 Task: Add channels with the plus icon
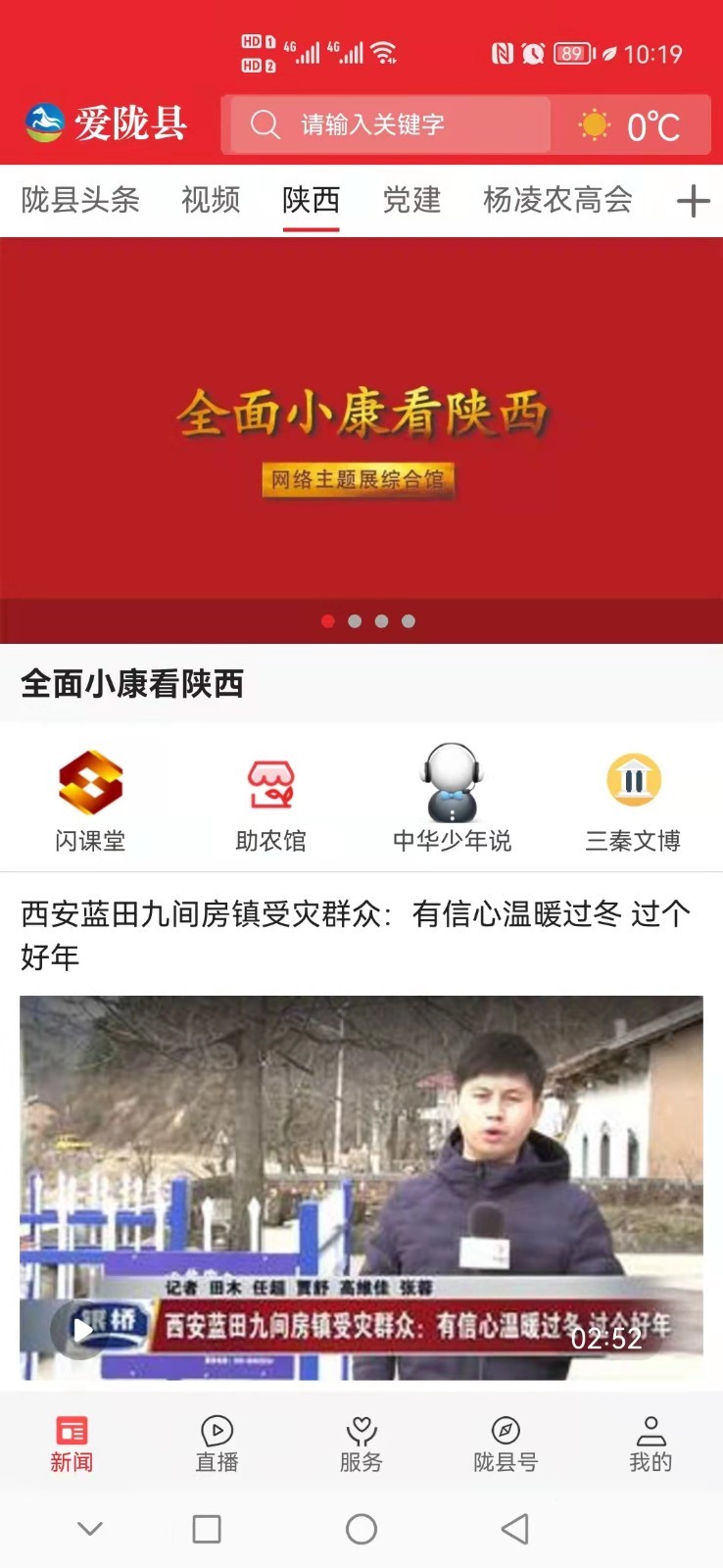click(x=693, y=201)
